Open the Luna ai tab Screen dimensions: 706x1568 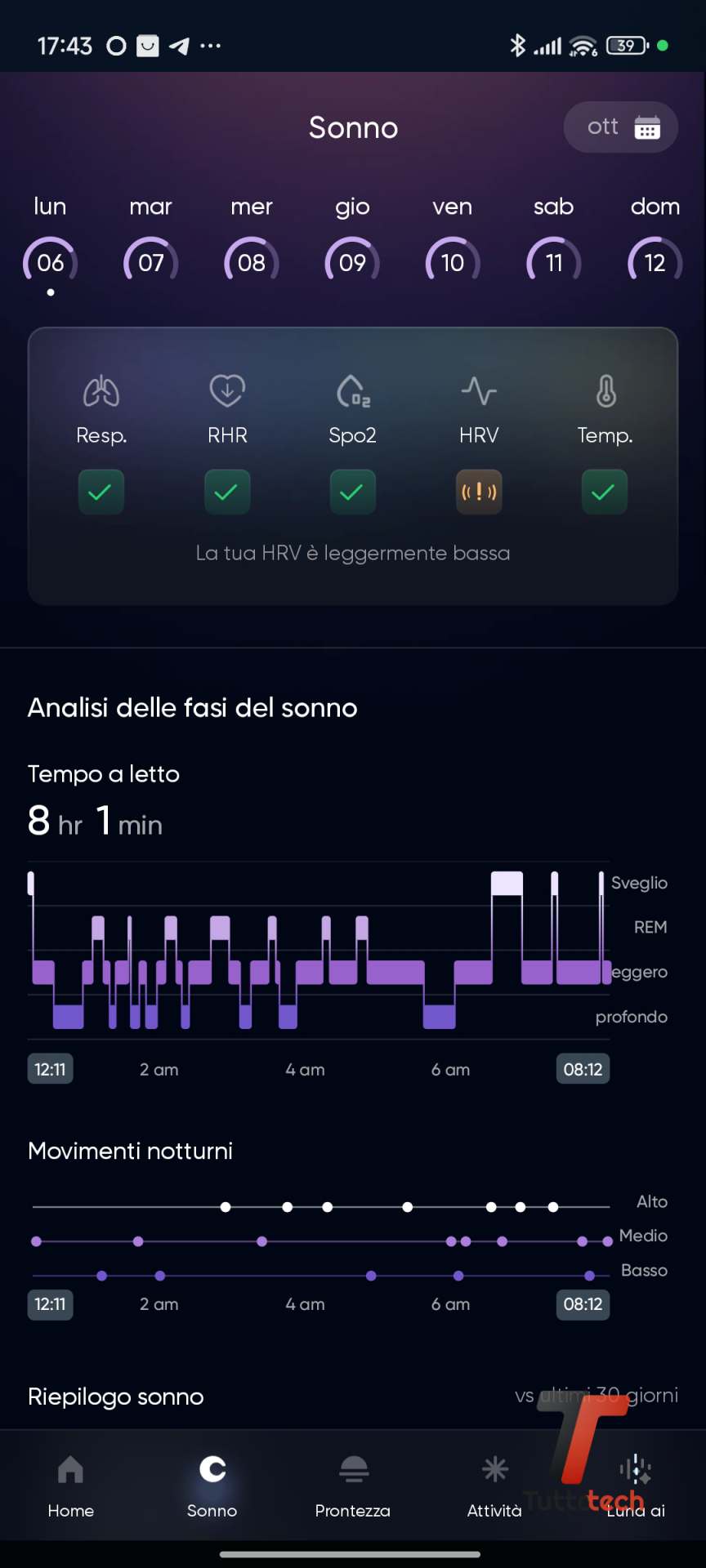636,1486
